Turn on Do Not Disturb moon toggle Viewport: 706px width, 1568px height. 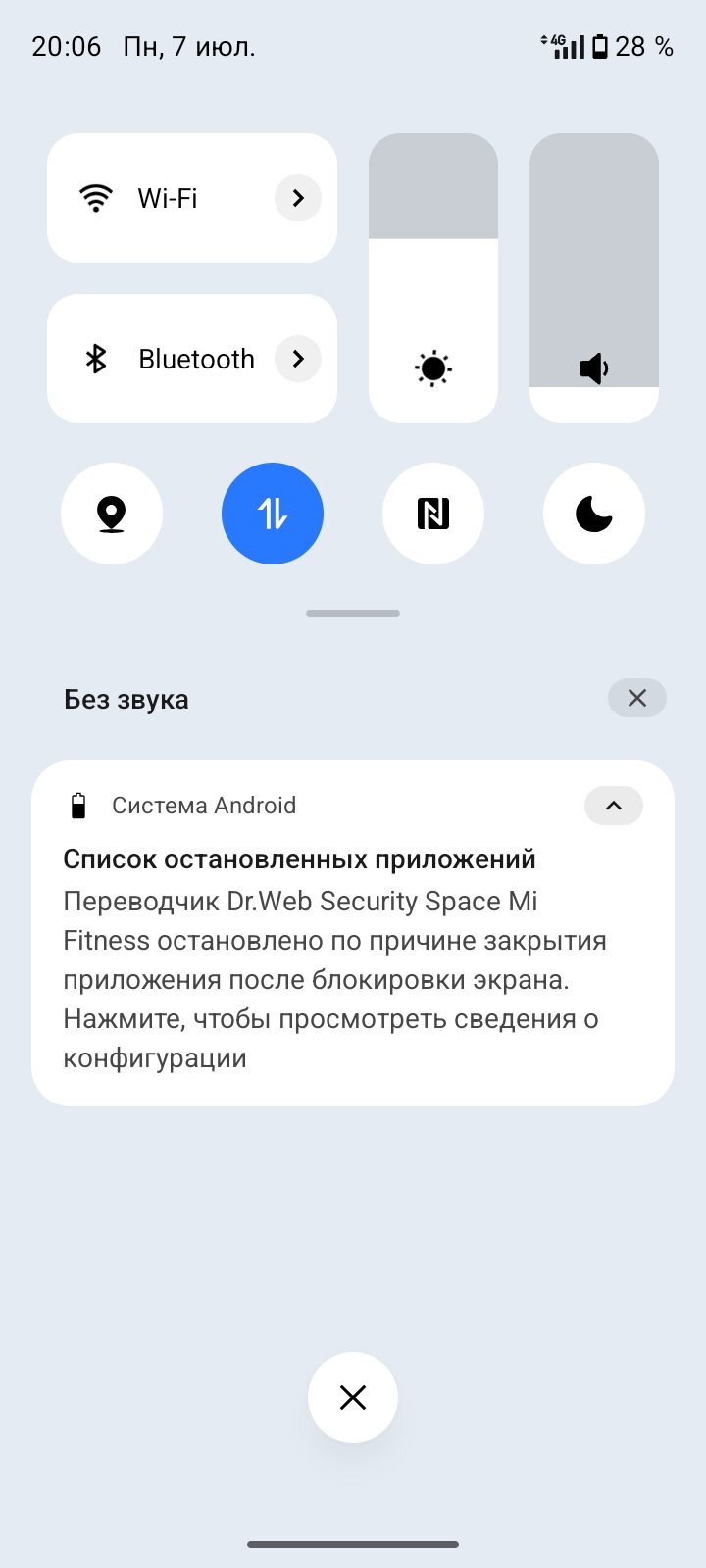(x=594, y=514)
